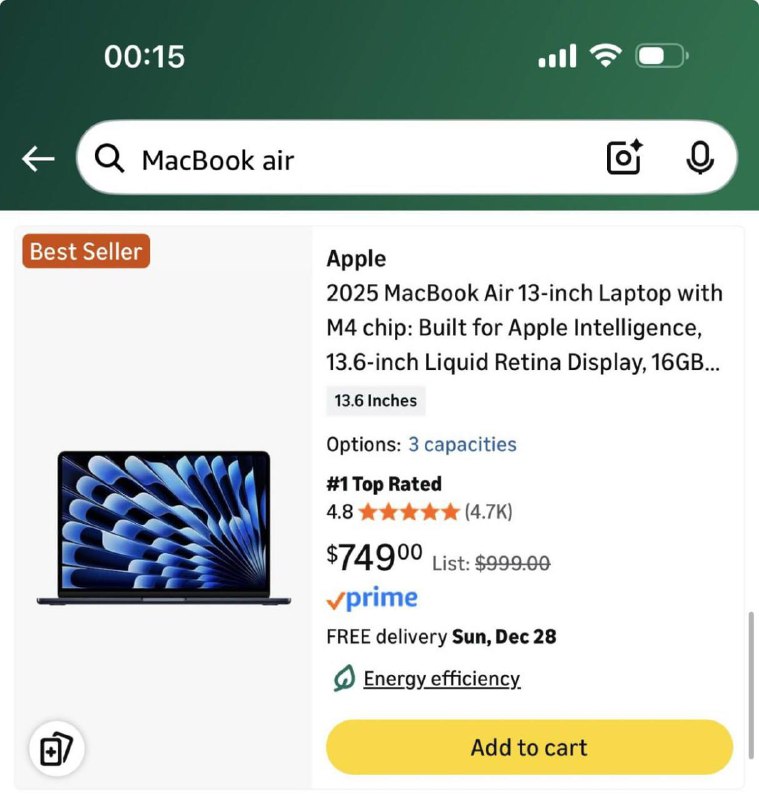Tap the microphone voice search icon
The width and height of the screenshot is (759, 800).
click(x=699, y=158)
